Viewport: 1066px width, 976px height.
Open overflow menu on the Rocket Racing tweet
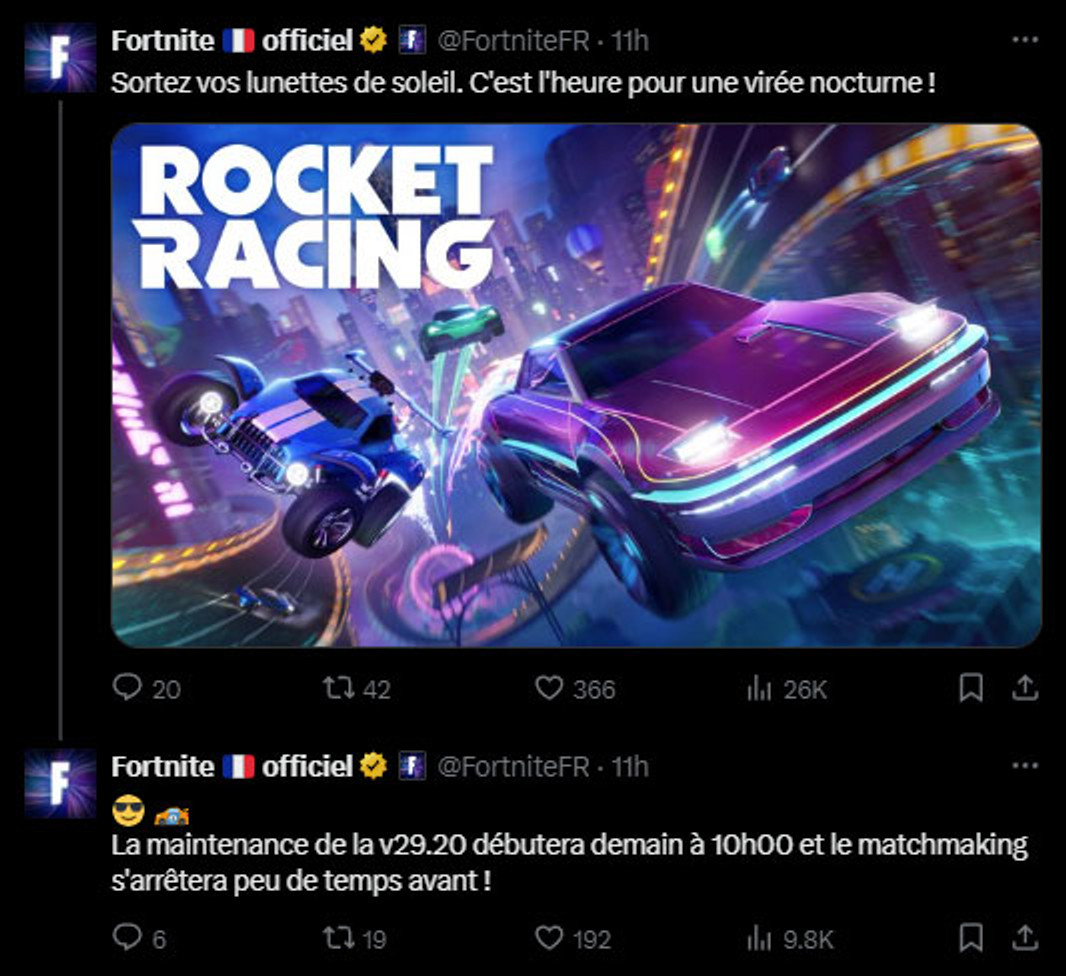(1025, 40)
